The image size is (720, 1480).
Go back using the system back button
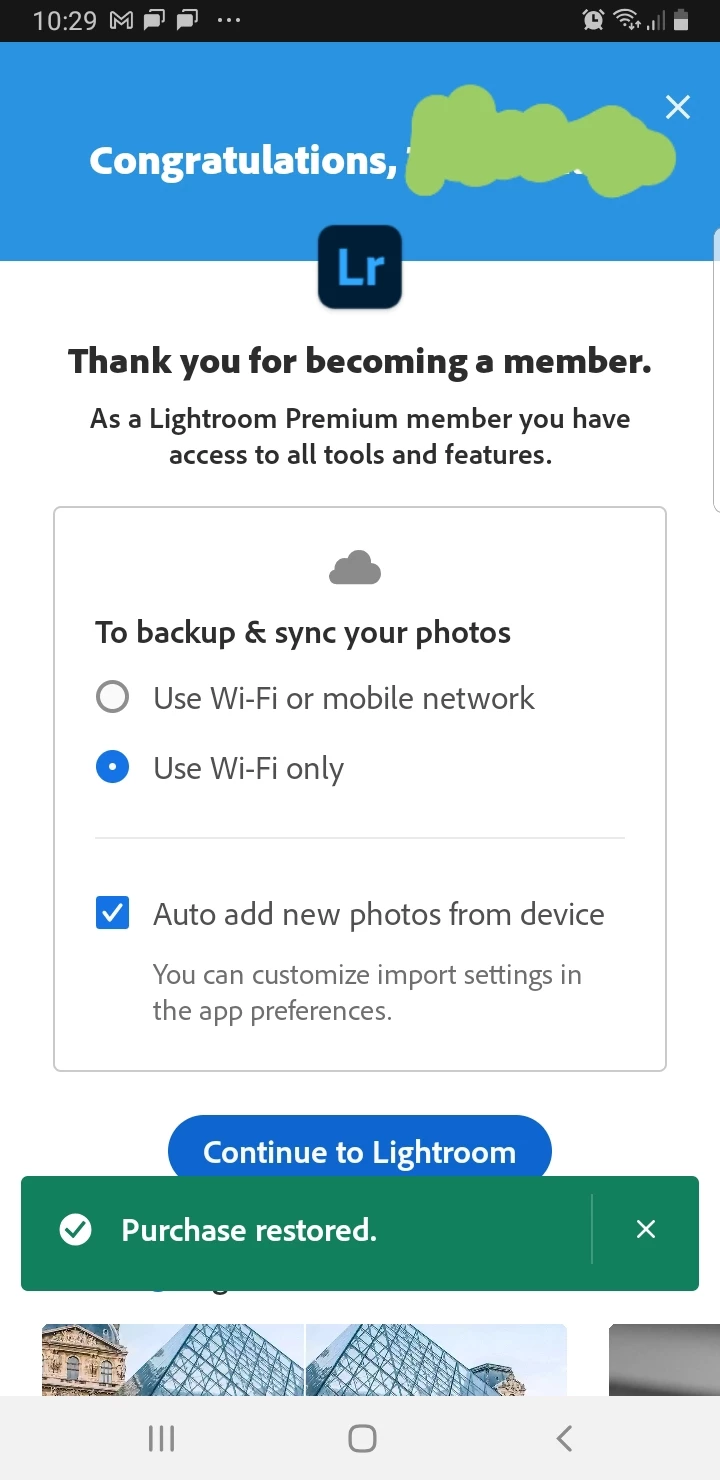[564, 1438]
